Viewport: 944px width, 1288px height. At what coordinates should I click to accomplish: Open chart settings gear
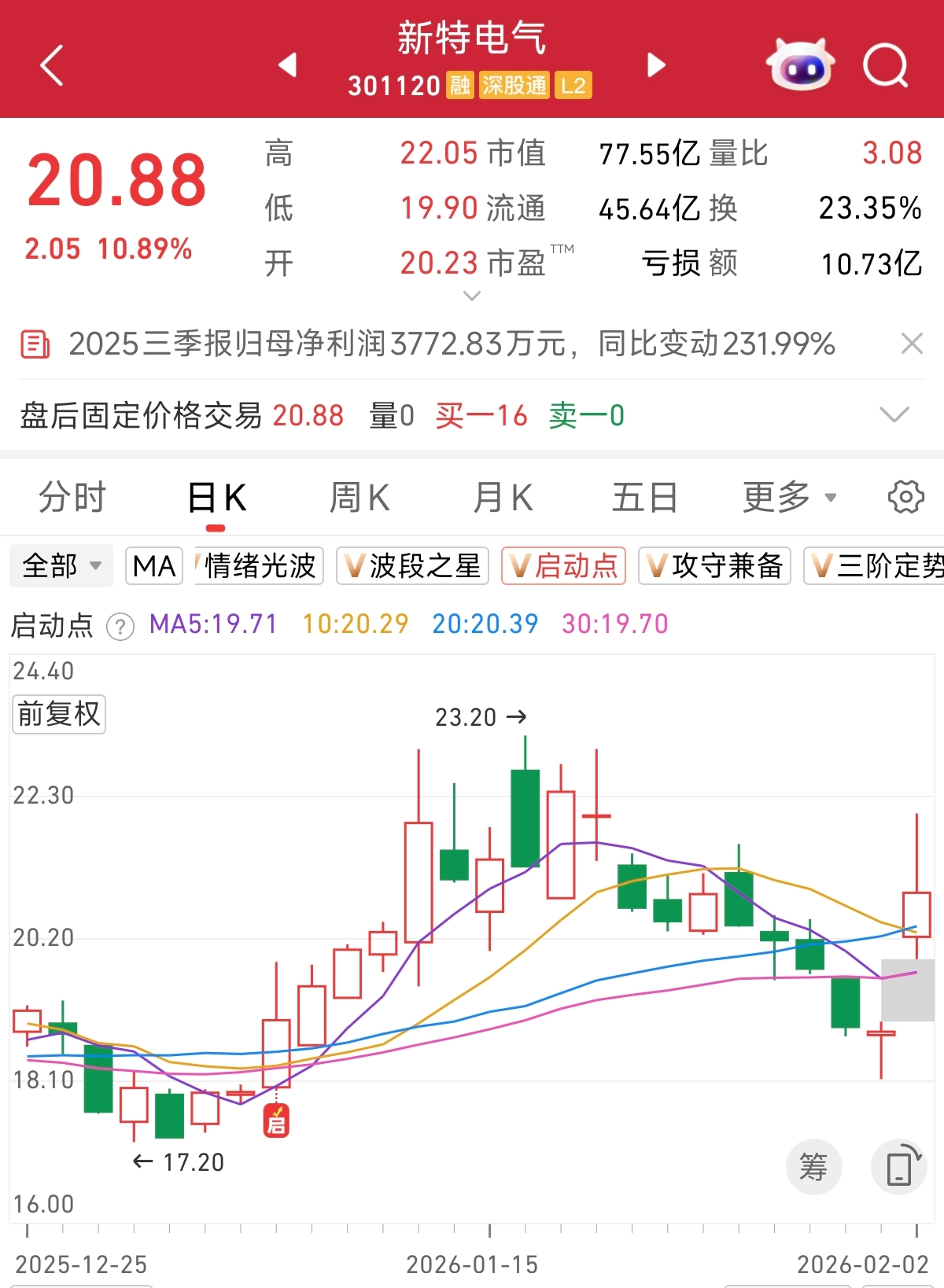(x=905, y=497)
